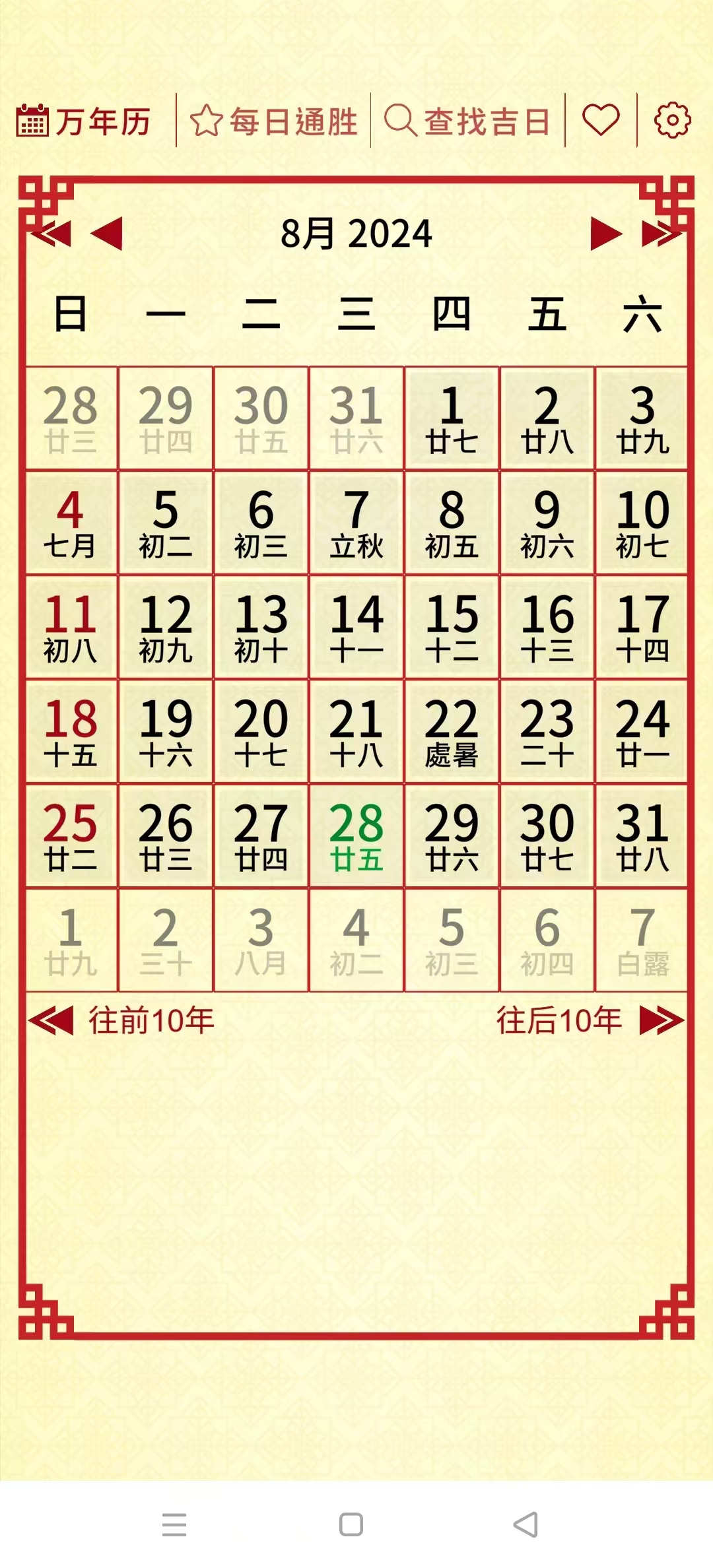This screenshot has height=1568, width=713.
Task: Open 查找吉日 lucky day search
Action: pos(467,121)
